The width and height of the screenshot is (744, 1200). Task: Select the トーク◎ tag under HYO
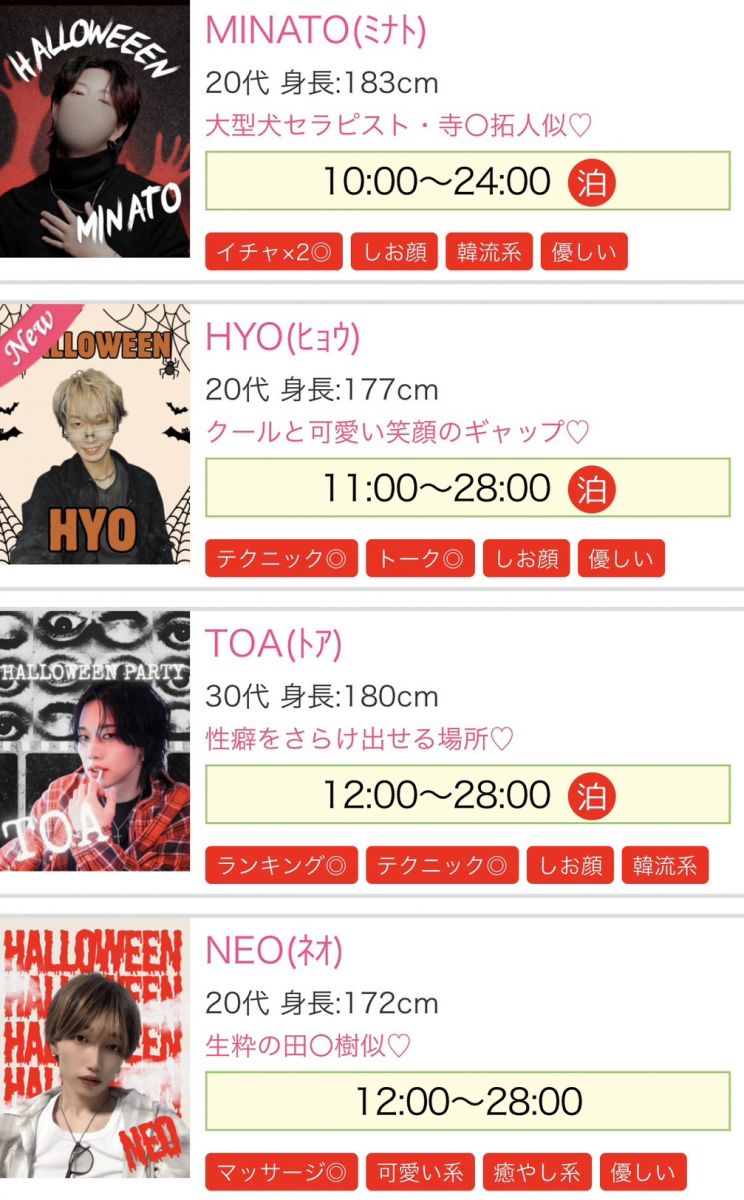point(420,559)
